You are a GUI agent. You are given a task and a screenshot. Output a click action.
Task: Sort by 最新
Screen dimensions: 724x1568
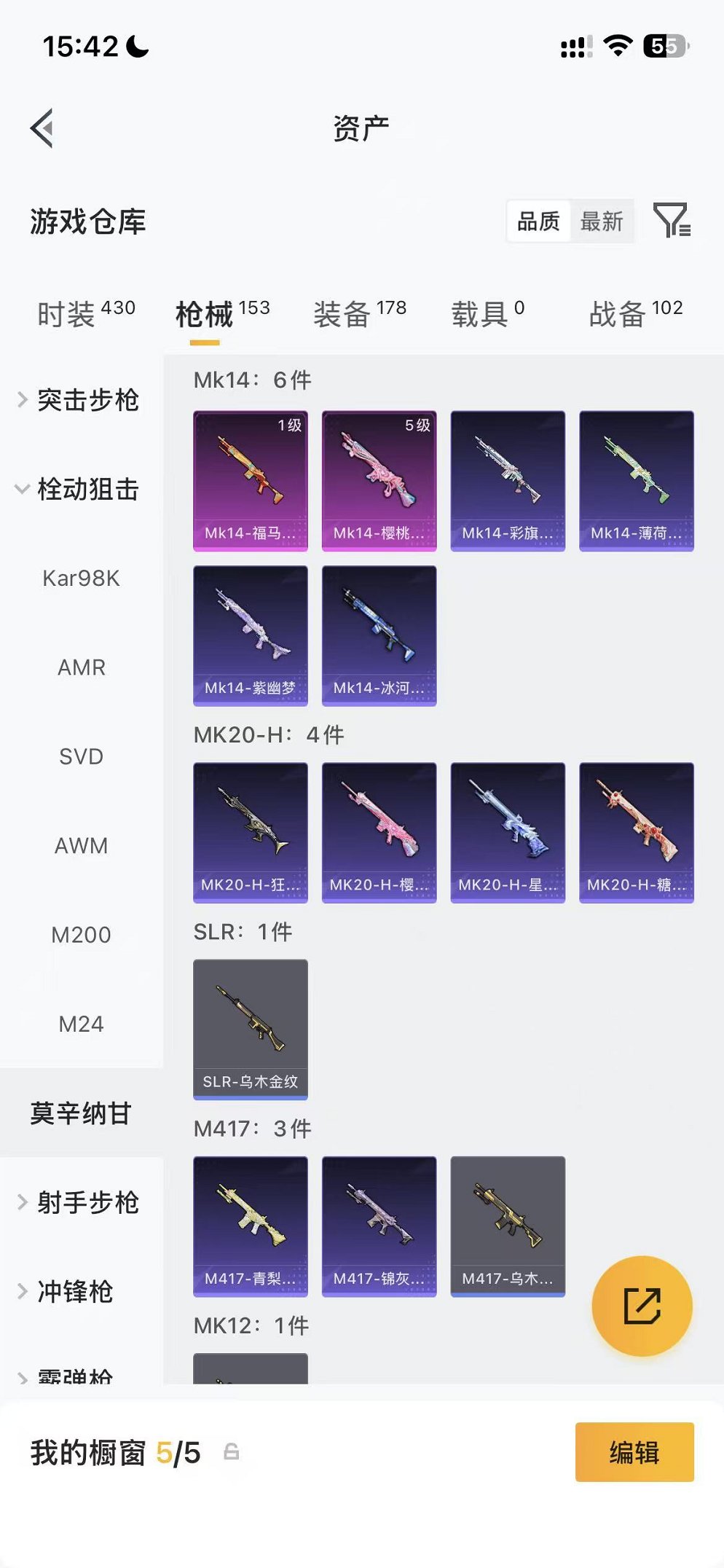(x=602, y=221)
